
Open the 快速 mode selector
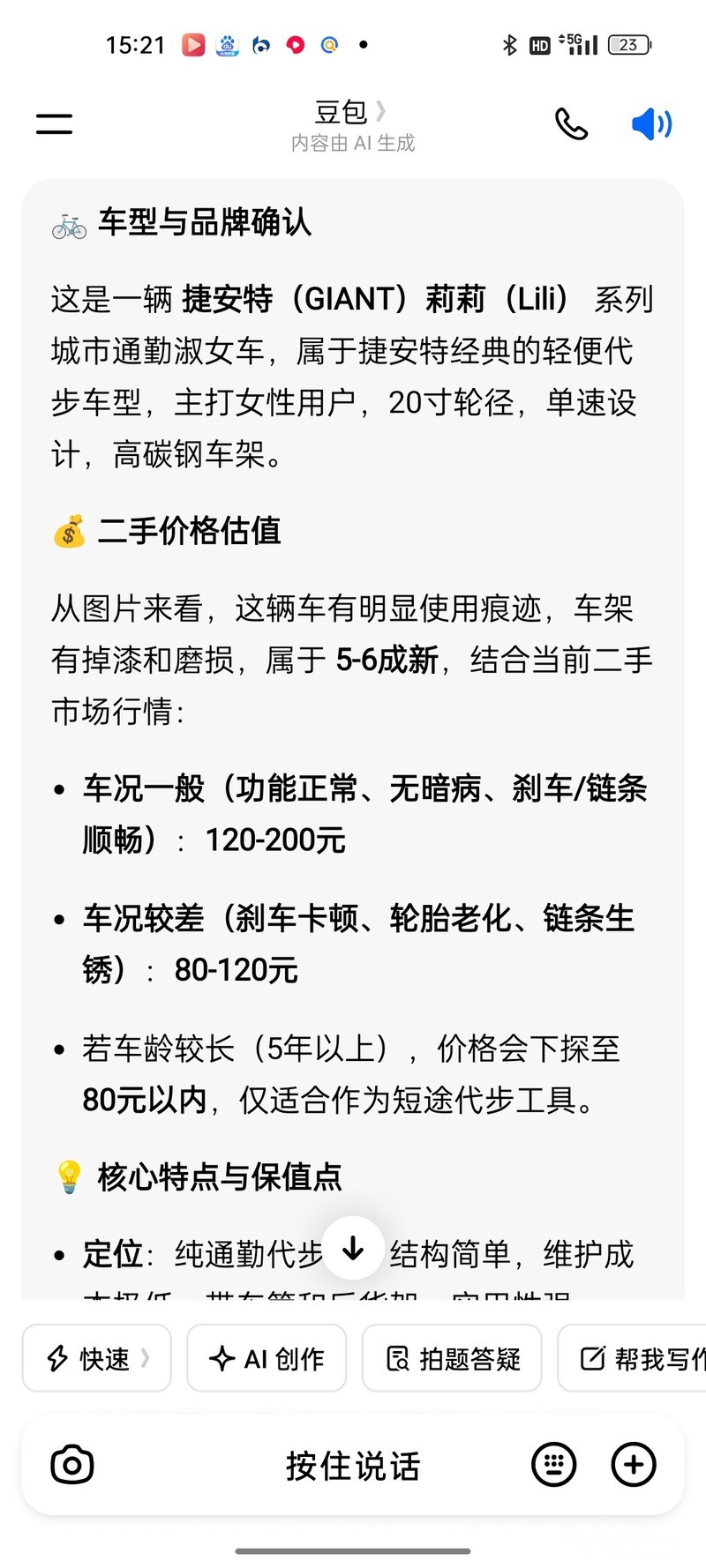click(97, 1358)
